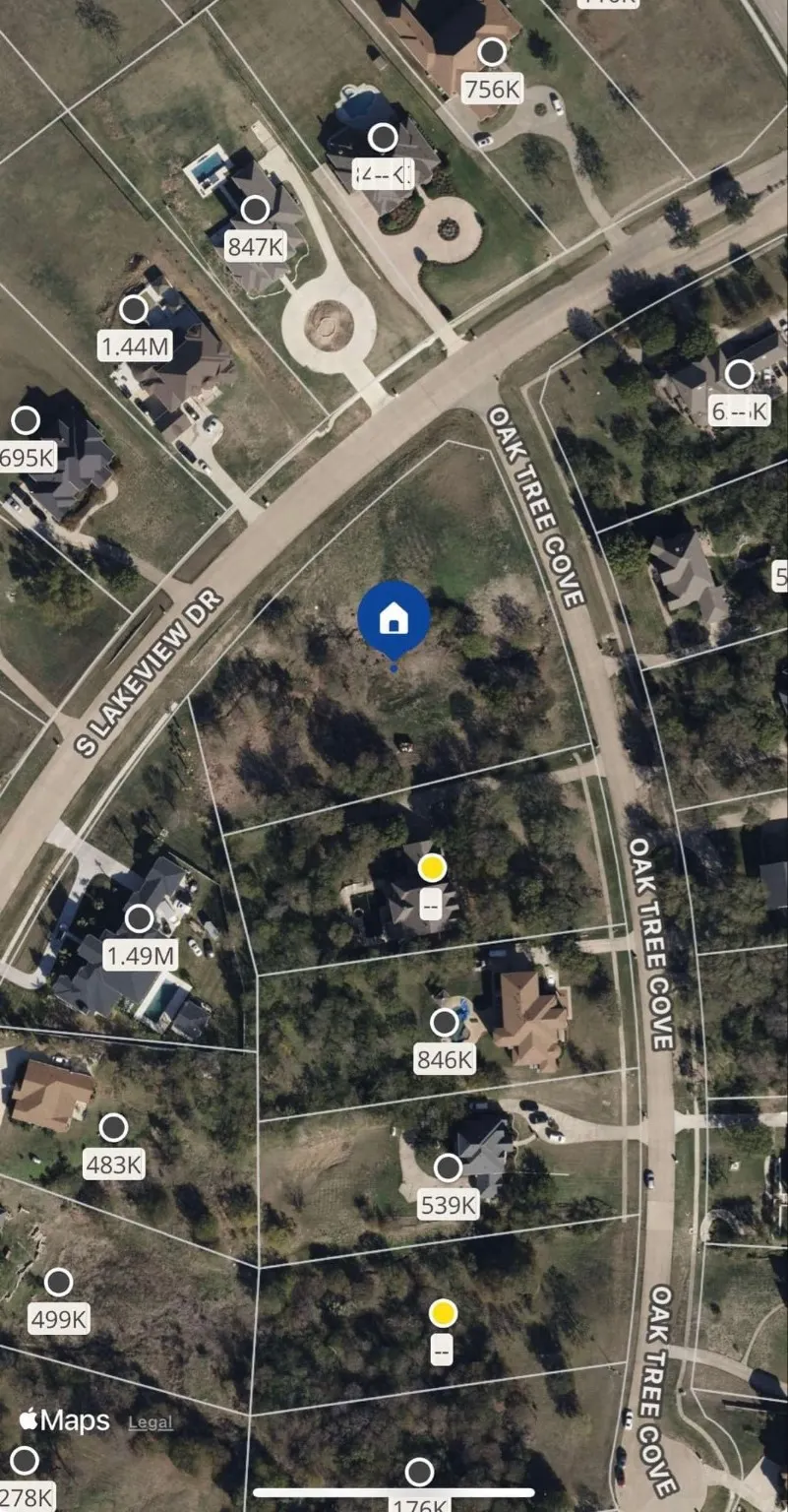The image size is (788, 1512).
Task: View the 1.49M property listing pin
Action: [x=140, y=918]
